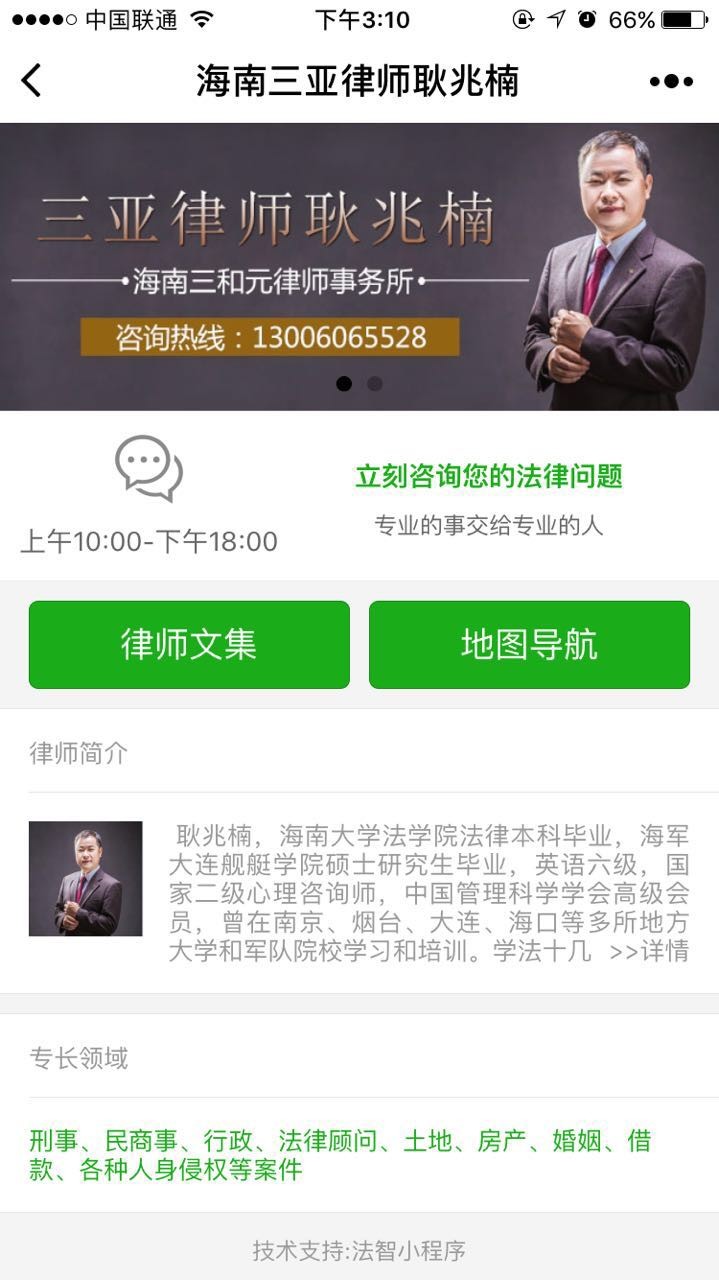Viewport: 719px width, 1280px height.
Task: Open the top banner for 三亚律师耿兆楠
Action: pos(359,266)
